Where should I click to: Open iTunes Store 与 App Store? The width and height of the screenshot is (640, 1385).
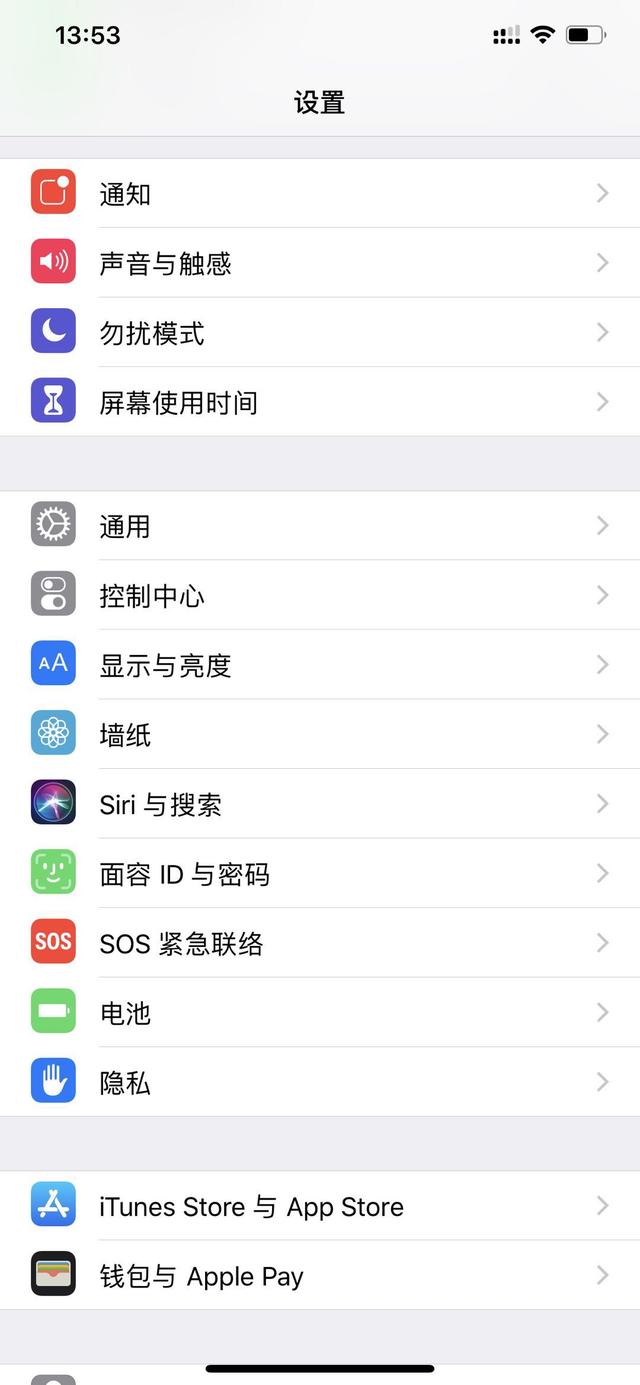(x=320, y=1206)
